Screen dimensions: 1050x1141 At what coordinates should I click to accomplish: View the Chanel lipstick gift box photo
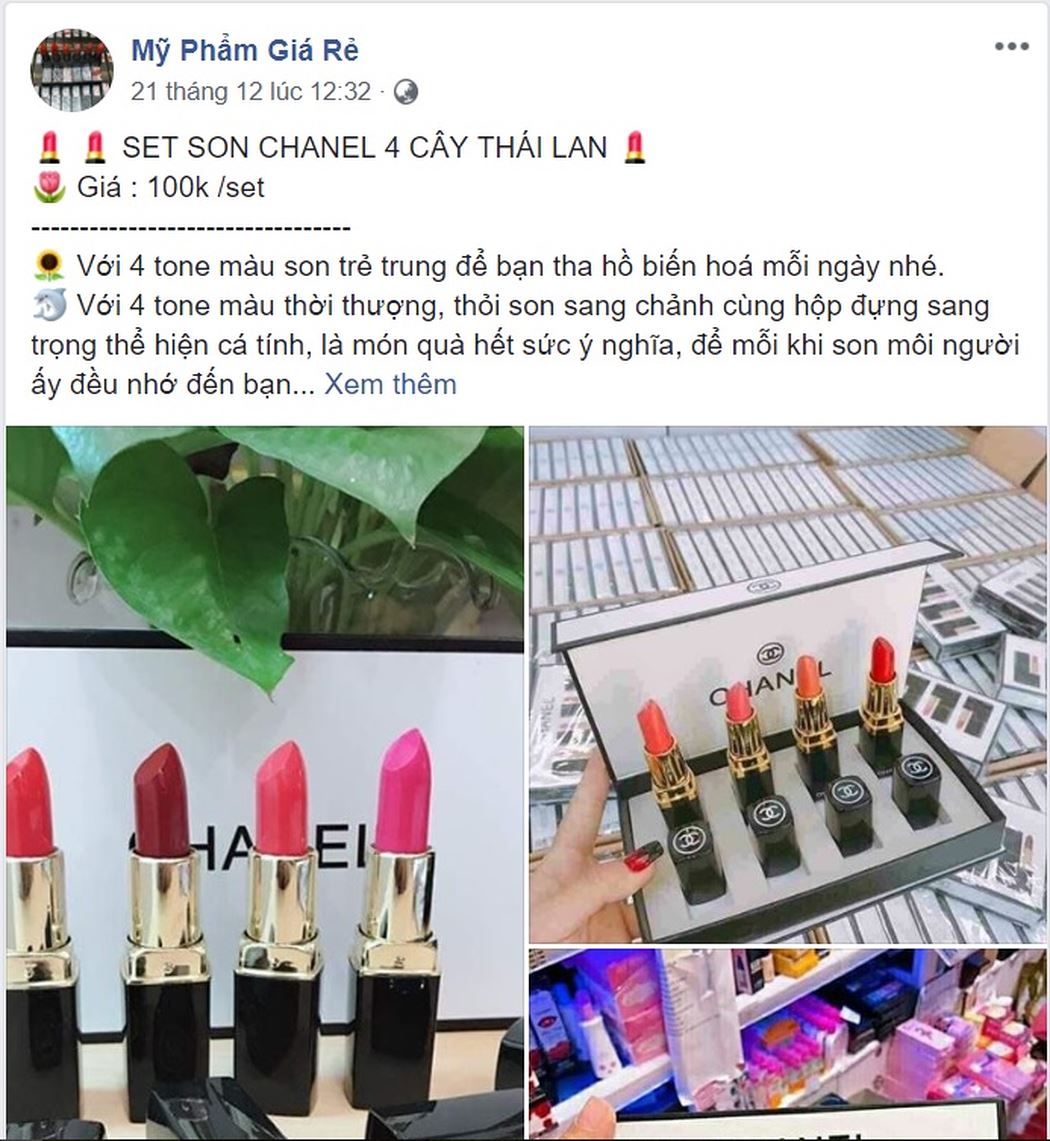[787, 685]
